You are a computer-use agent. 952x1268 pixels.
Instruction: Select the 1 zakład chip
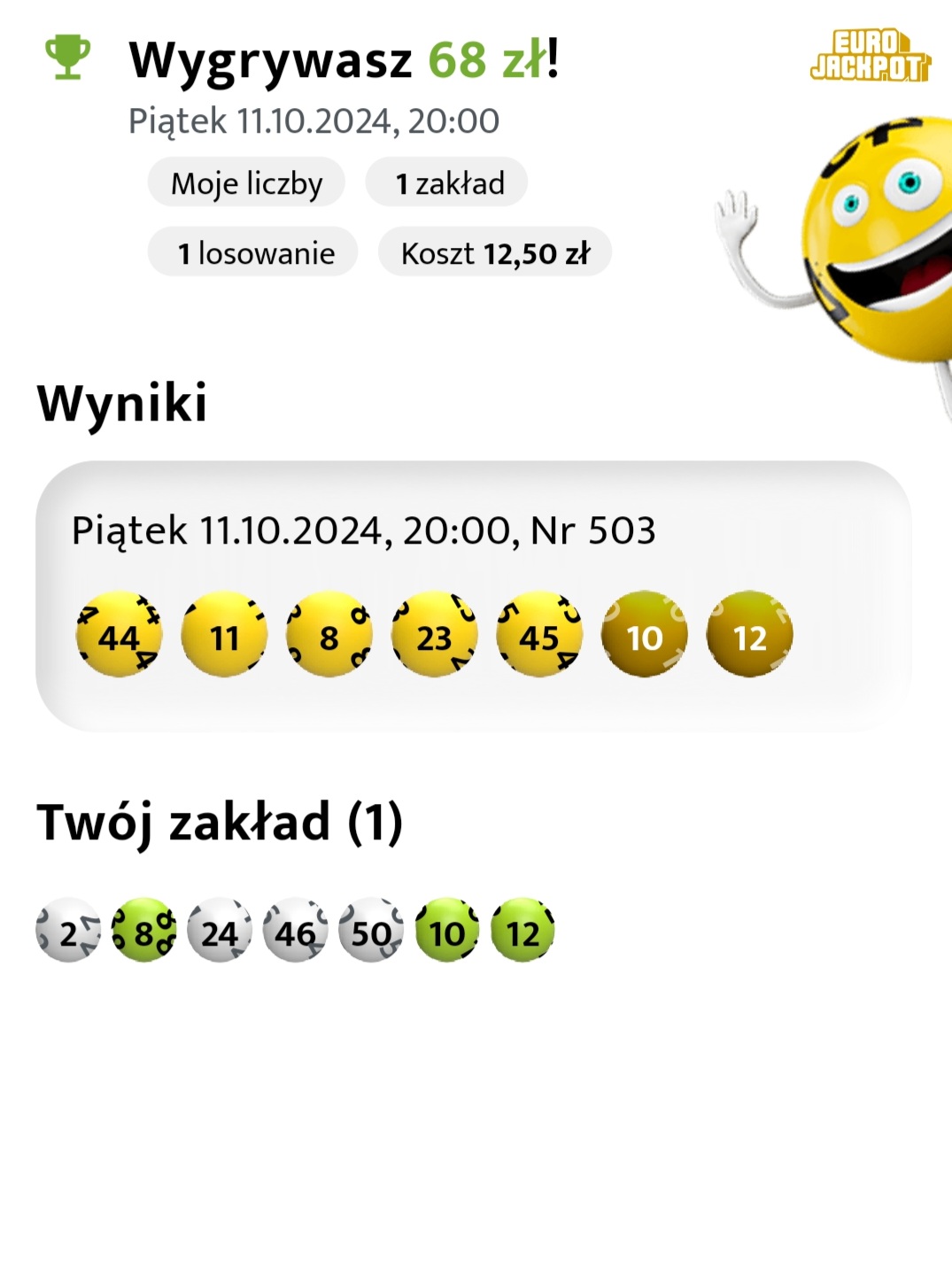click(447, 183)
